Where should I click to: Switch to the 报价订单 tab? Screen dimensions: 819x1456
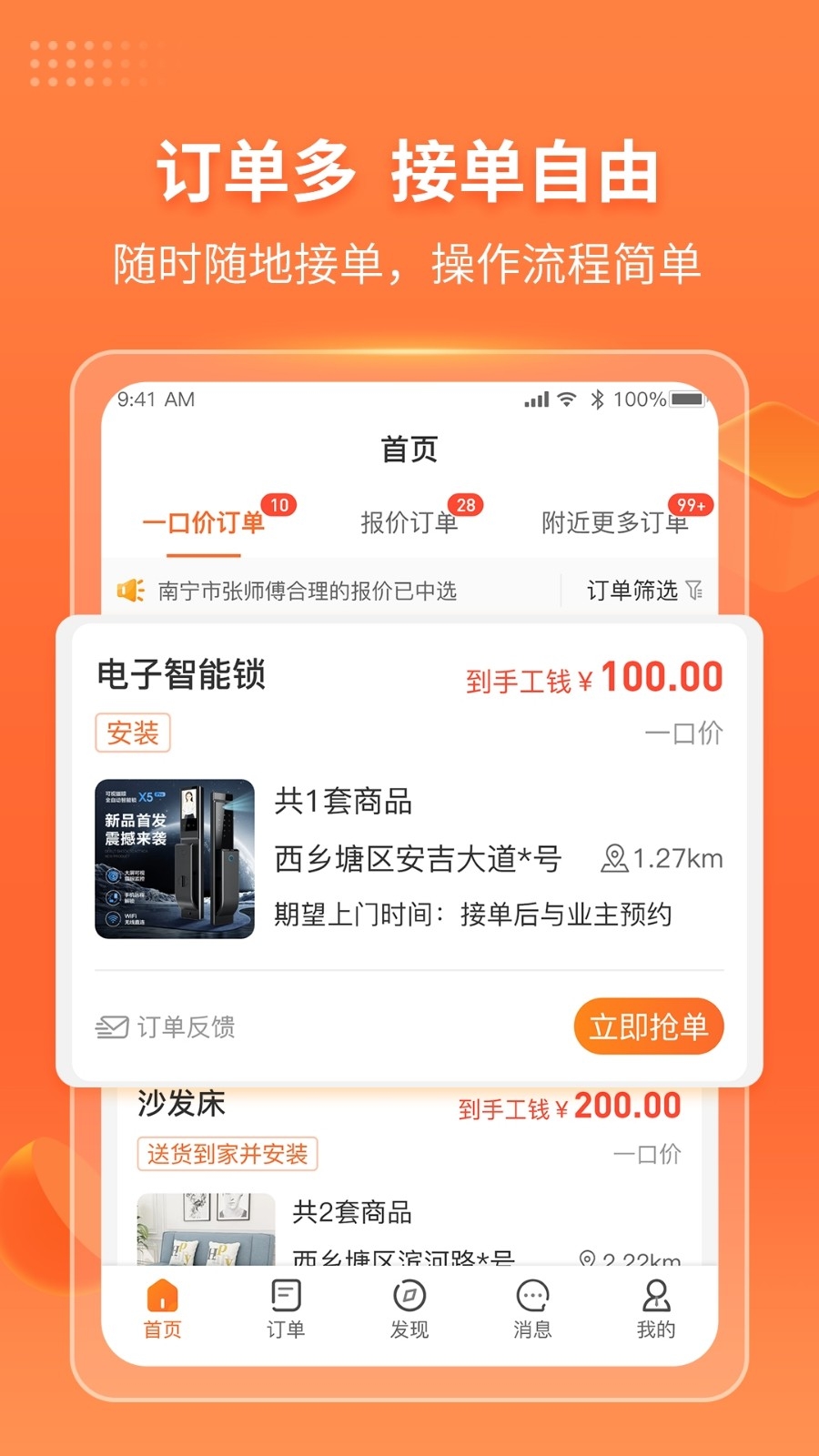[408, 521]
